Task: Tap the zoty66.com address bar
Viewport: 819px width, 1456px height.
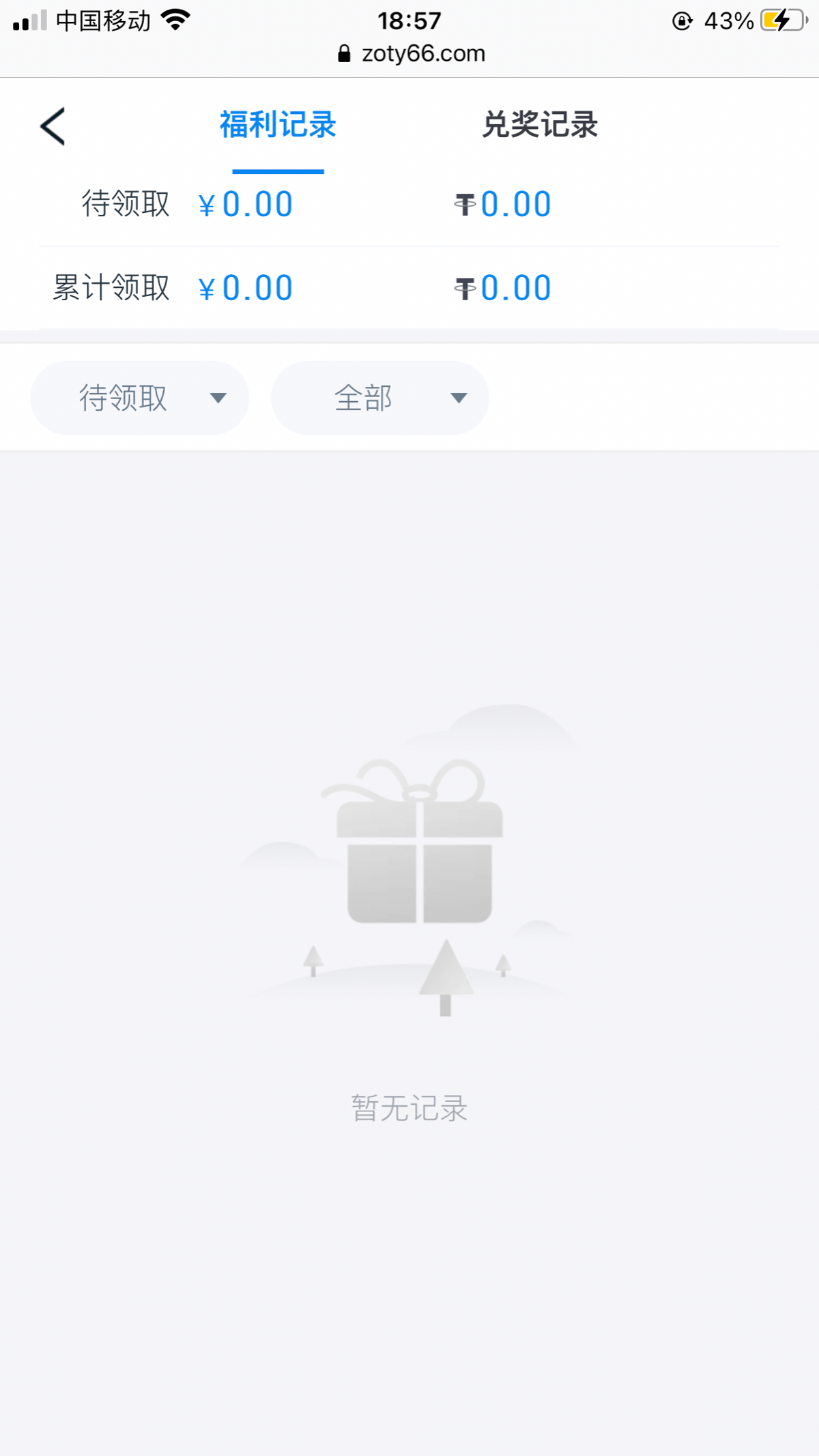Action: coord(411,54)
